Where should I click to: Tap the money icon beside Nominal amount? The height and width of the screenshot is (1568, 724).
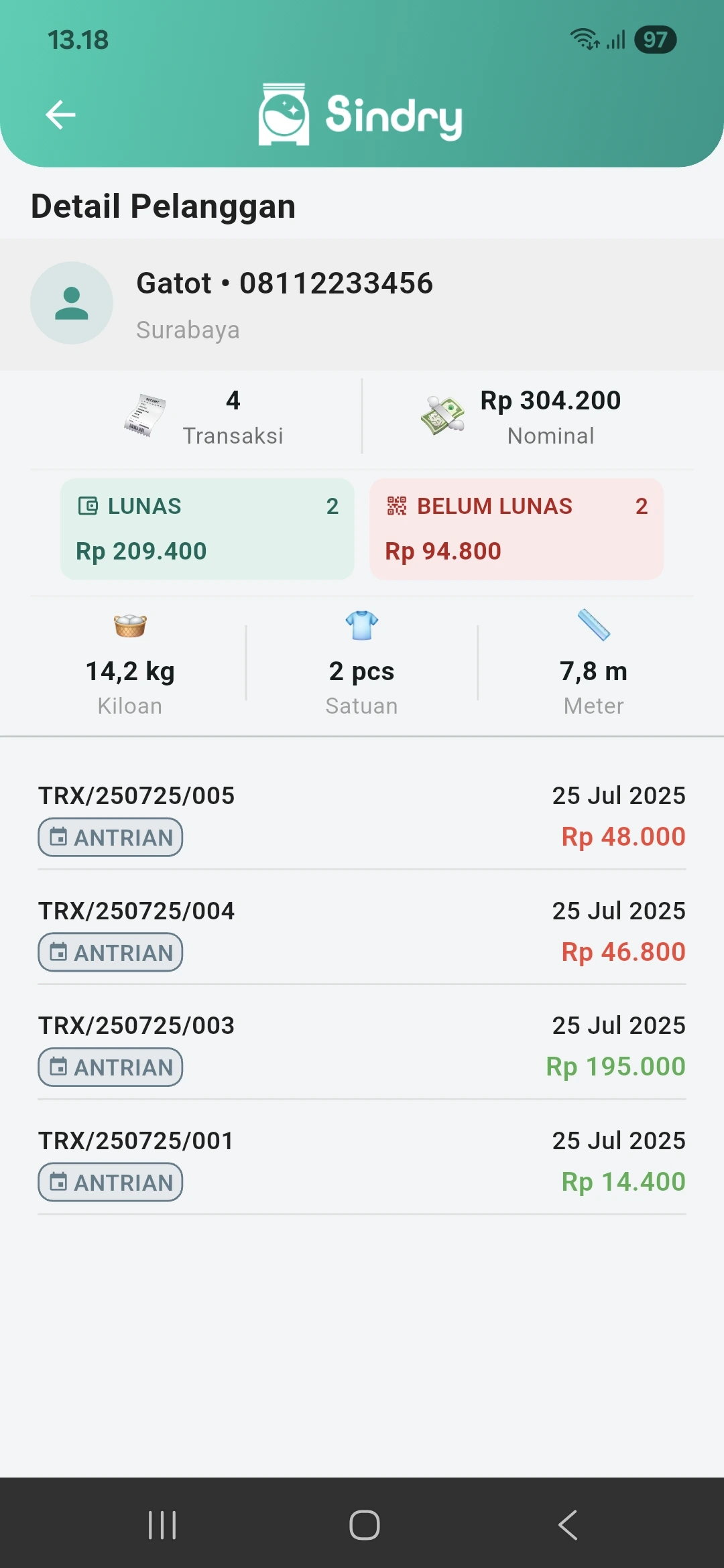442,414
